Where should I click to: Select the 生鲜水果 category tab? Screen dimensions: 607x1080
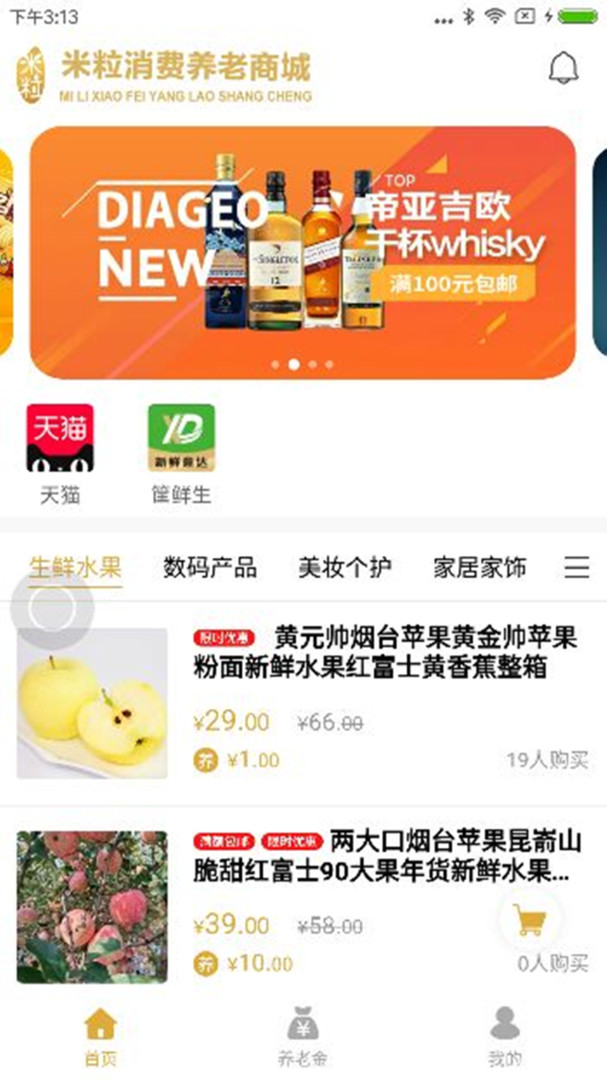(75, 568)
